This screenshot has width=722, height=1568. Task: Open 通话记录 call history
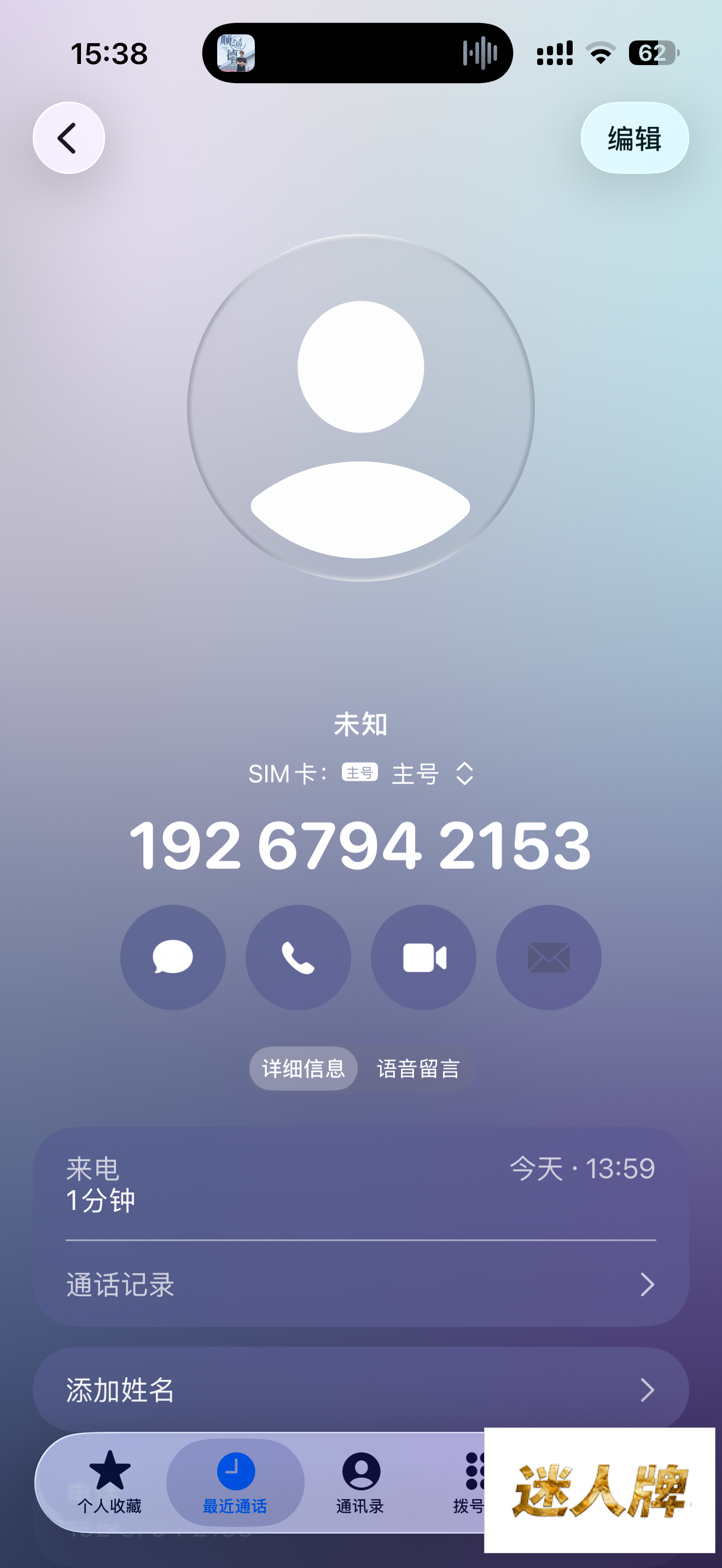[360, 1284]
